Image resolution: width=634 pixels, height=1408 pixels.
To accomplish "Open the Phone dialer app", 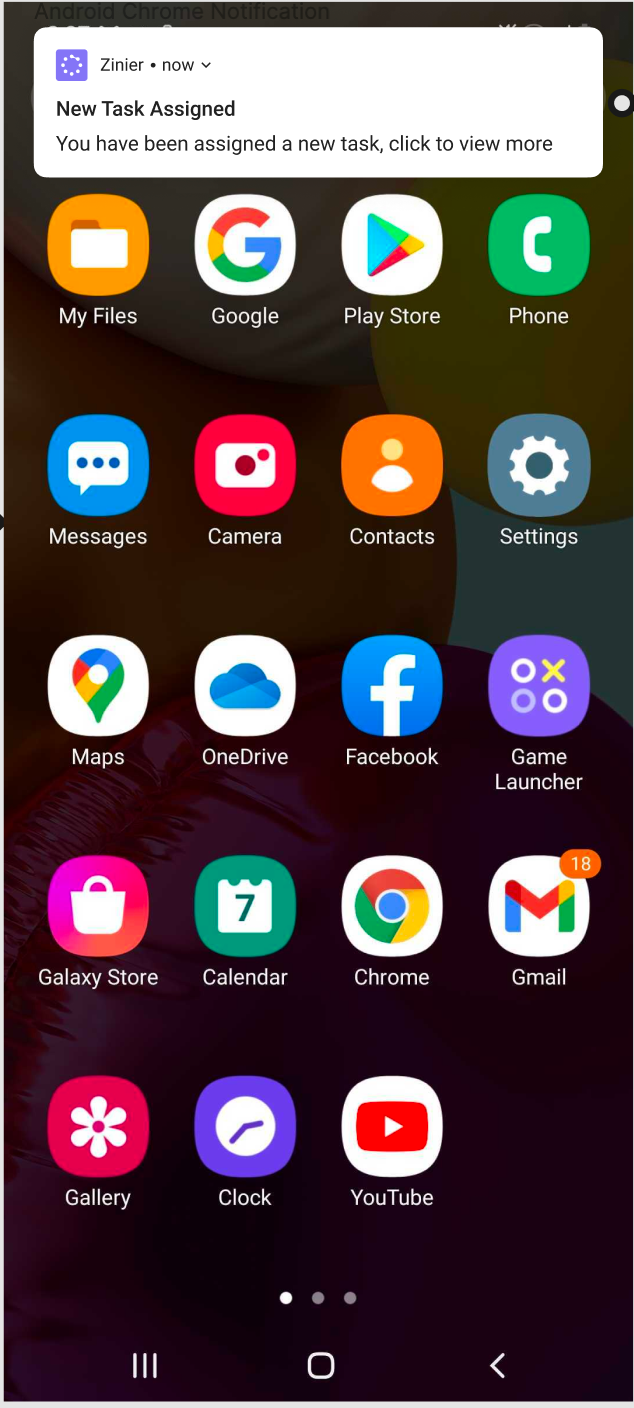I will pyautogui.click(x=539, y=245).
